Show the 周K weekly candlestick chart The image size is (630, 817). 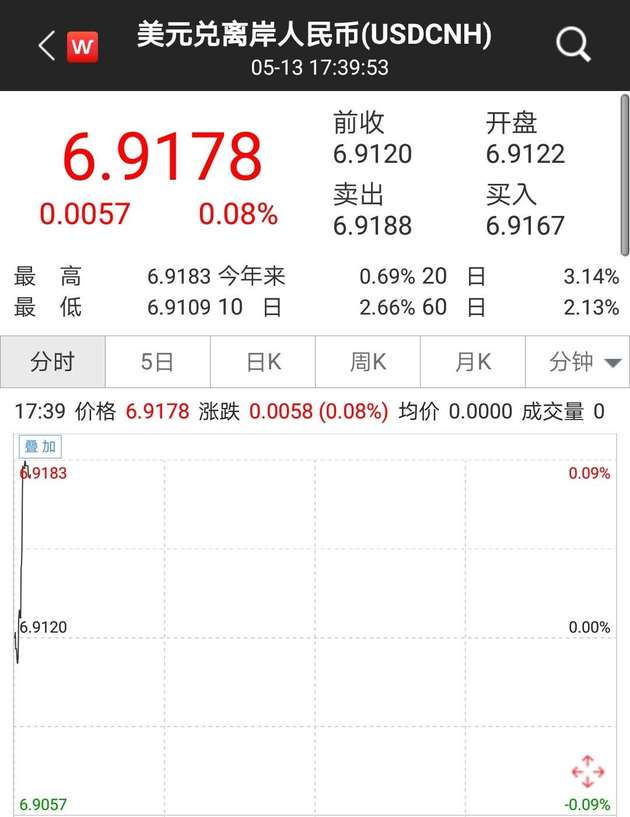tap(368, 362)
